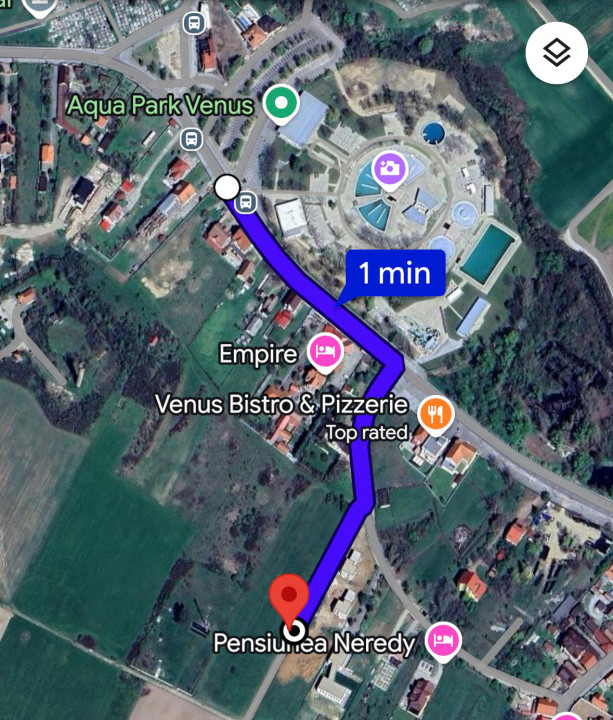
Task: Select the Aqua Park Venus marker
Action: tap(281, 102)
